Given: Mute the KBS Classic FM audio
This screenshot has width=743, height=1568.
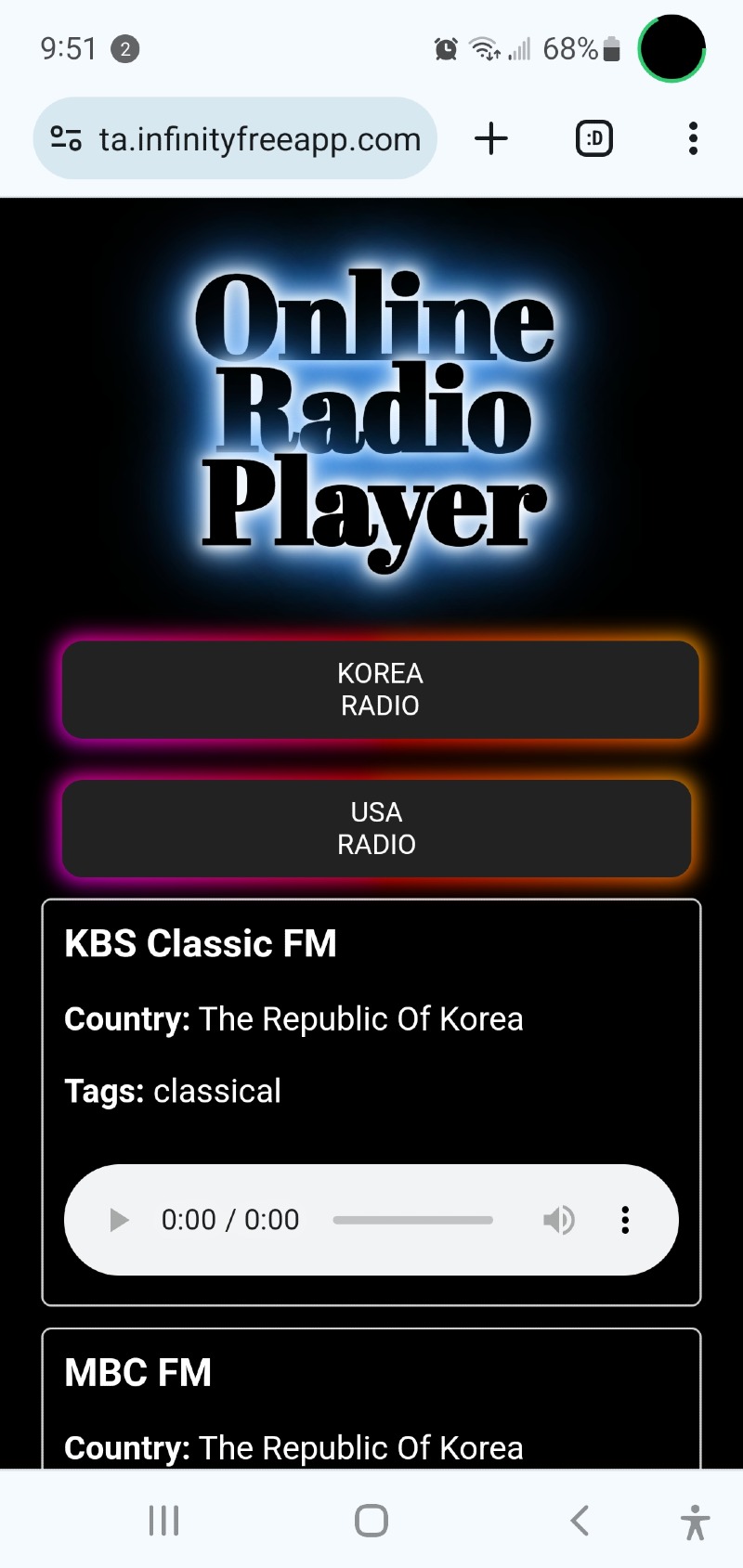Looking at the screenshot, I should (559, 1219).
